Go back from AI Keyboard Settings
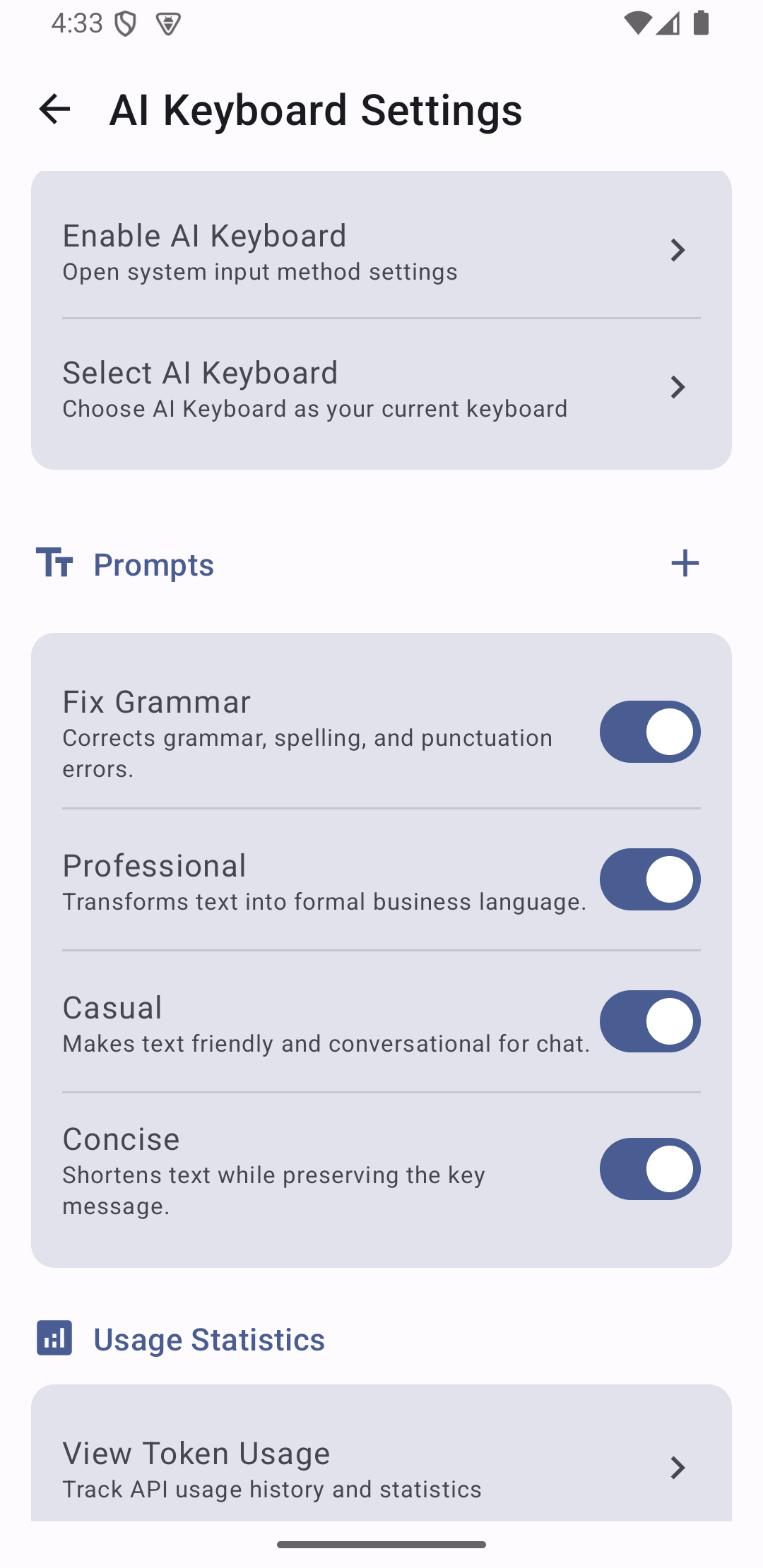 [x=54, y=109]
